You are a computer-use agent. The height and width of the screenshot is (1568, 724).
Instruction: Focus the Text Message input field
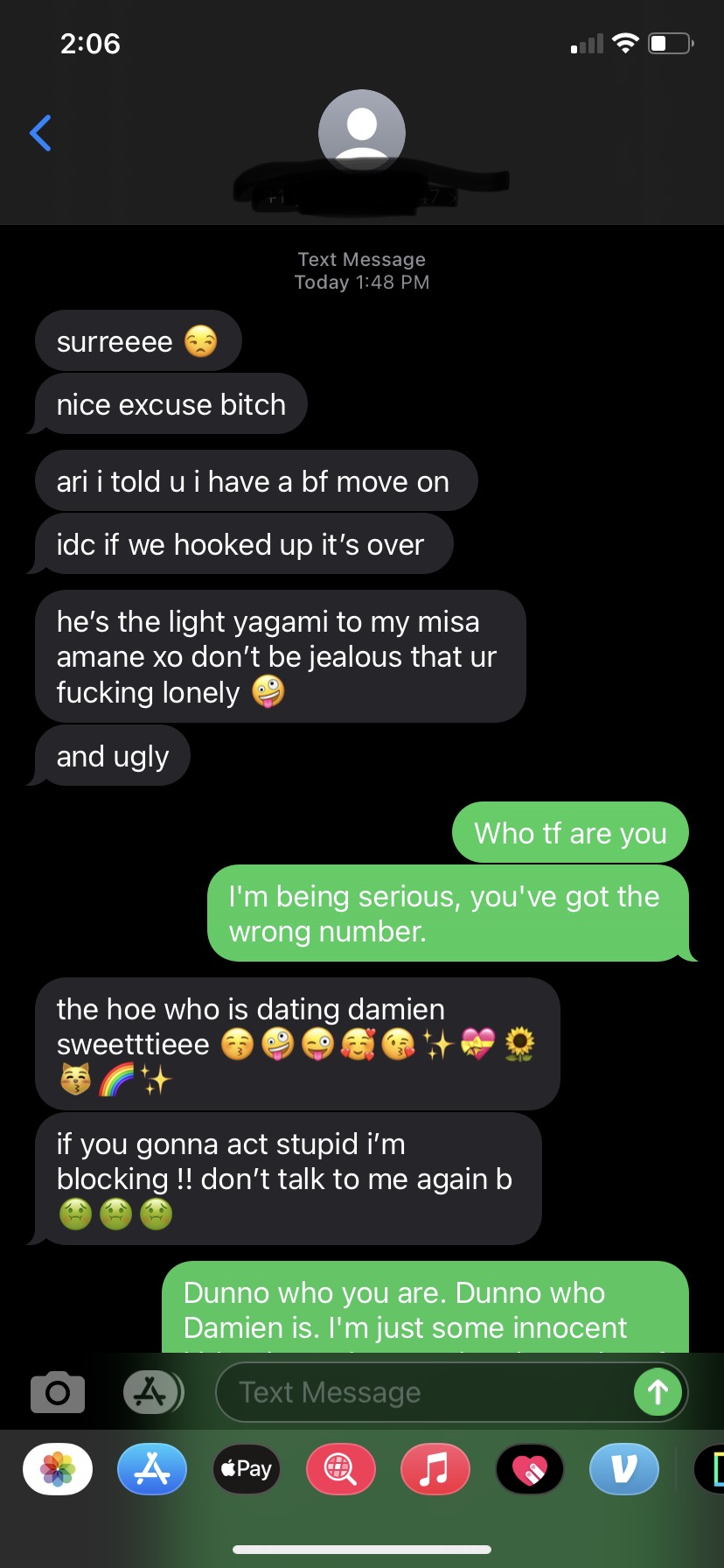[420, 1391]
